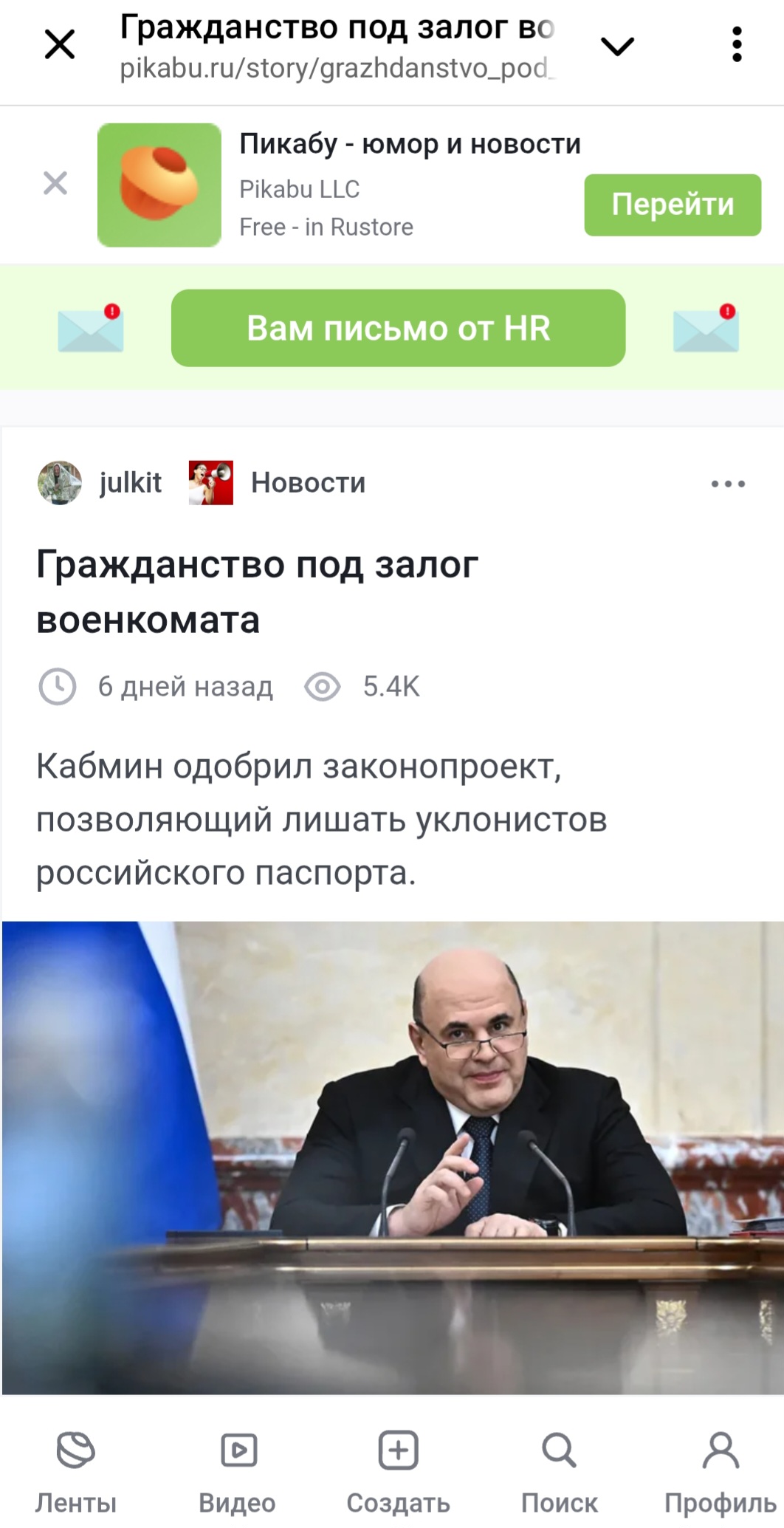The image size is (784, 1528).
Task: Create a new post via Создать
Action: 398,1471
